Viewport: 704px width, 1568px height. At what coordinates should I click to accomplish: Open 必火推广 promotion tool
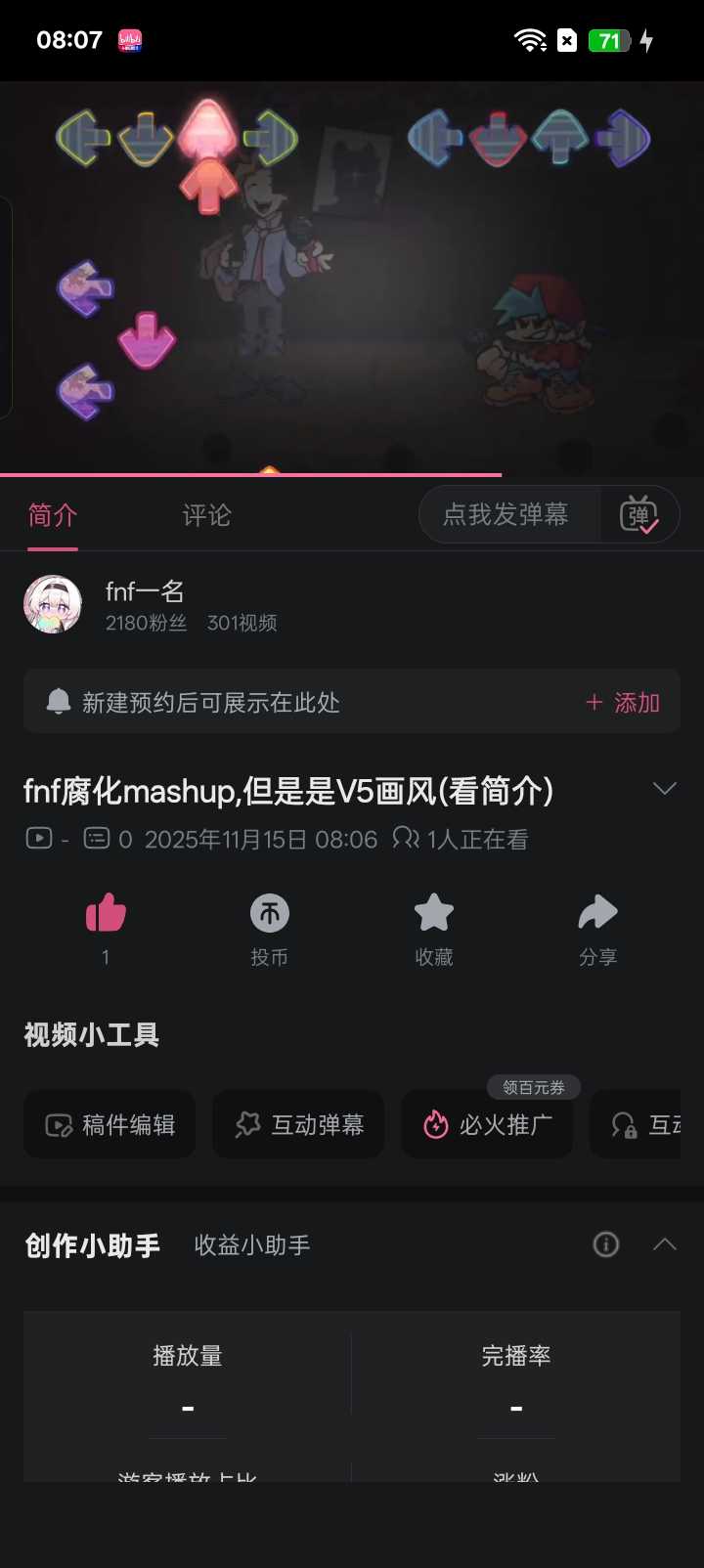pos(487,1125)
